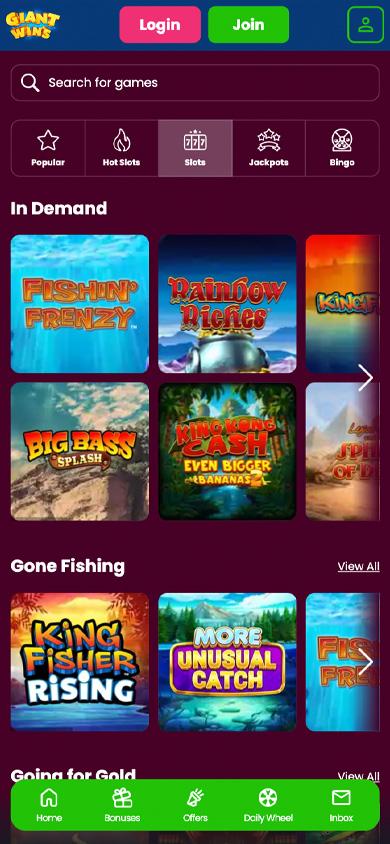Open the Bonuses tab
Image resolution: width=390 pixels, height=844 pixels.
pos(122,805)
